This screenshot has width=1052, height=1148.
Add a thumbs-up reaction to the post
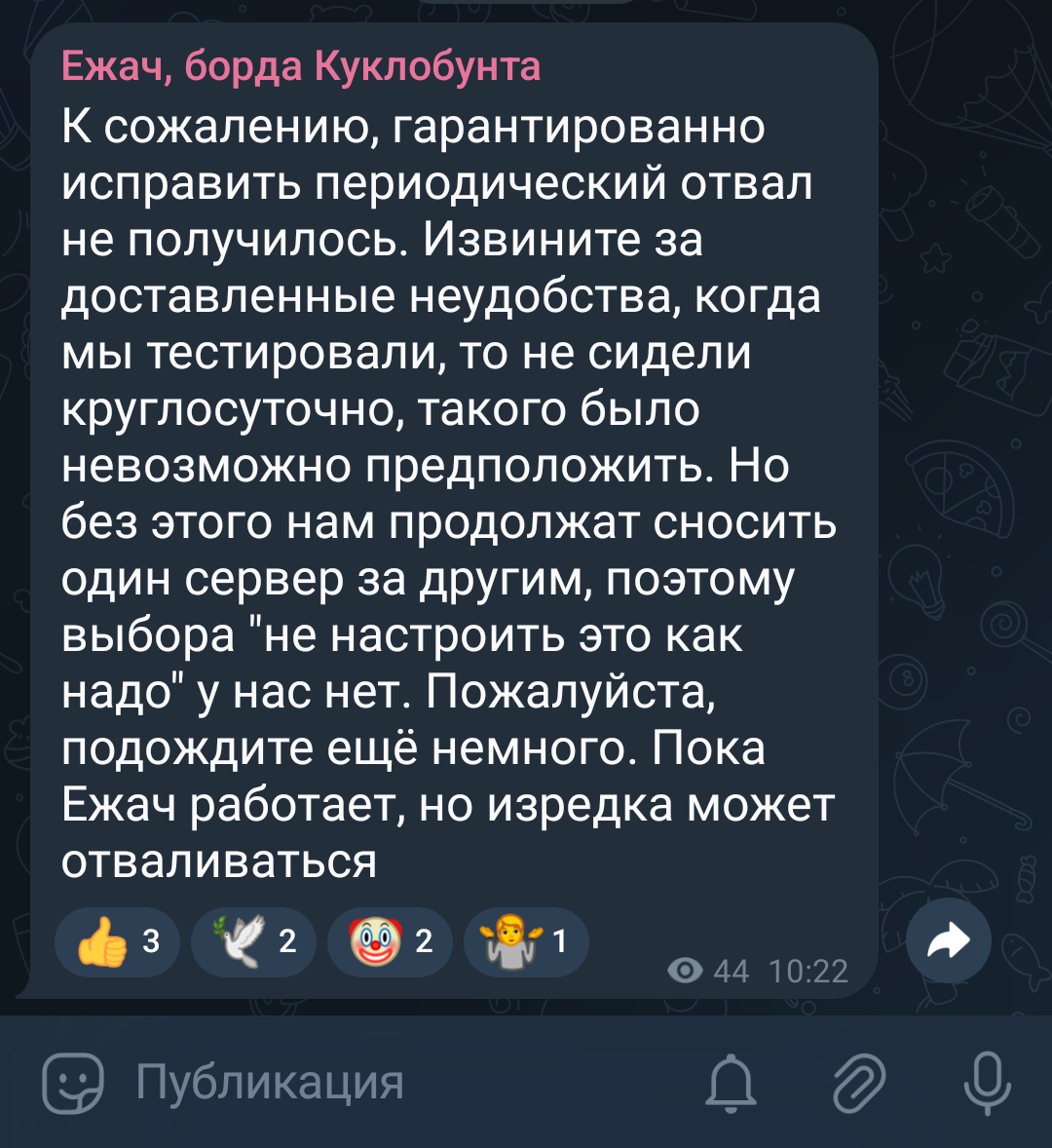tap(117, 941)
